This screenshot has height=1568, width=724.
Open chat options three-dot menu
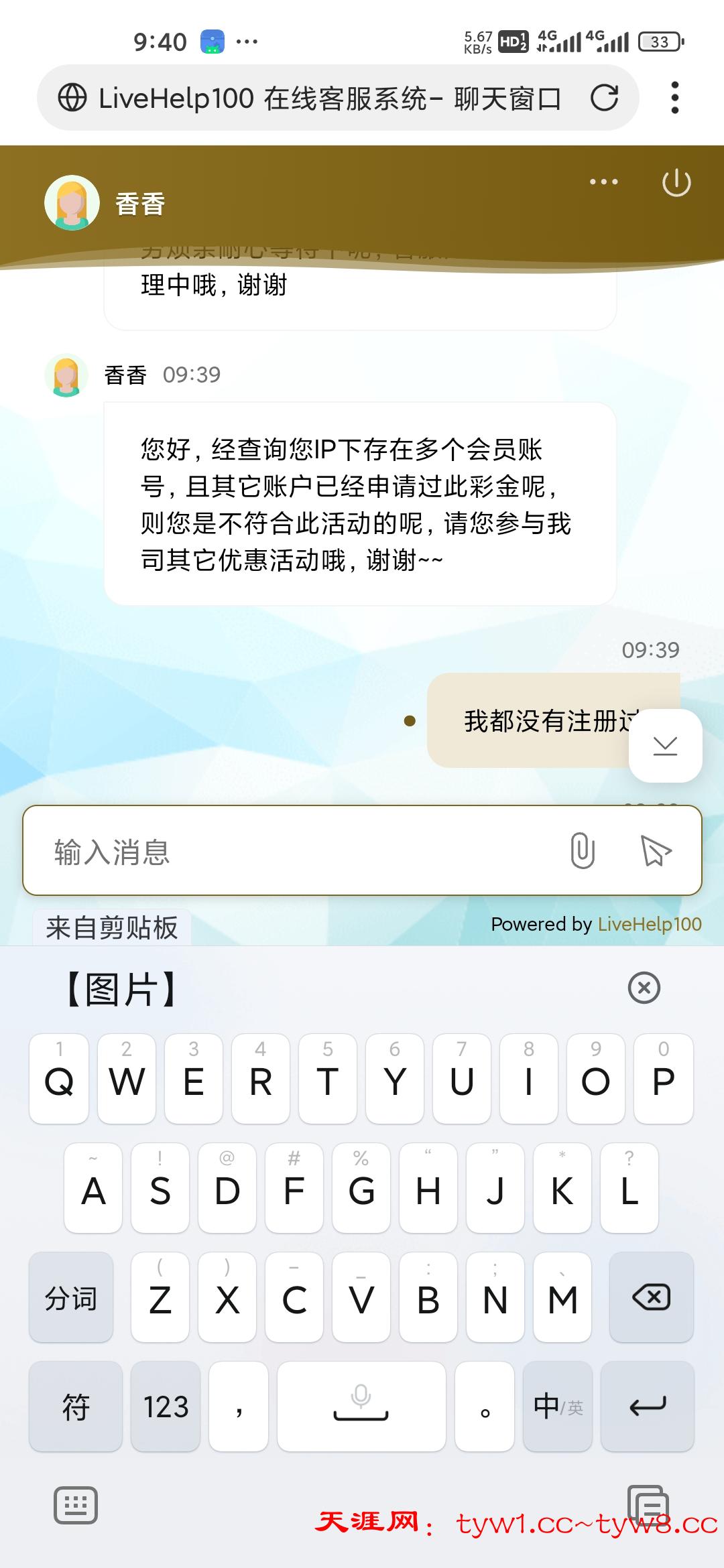coord(603,182)
